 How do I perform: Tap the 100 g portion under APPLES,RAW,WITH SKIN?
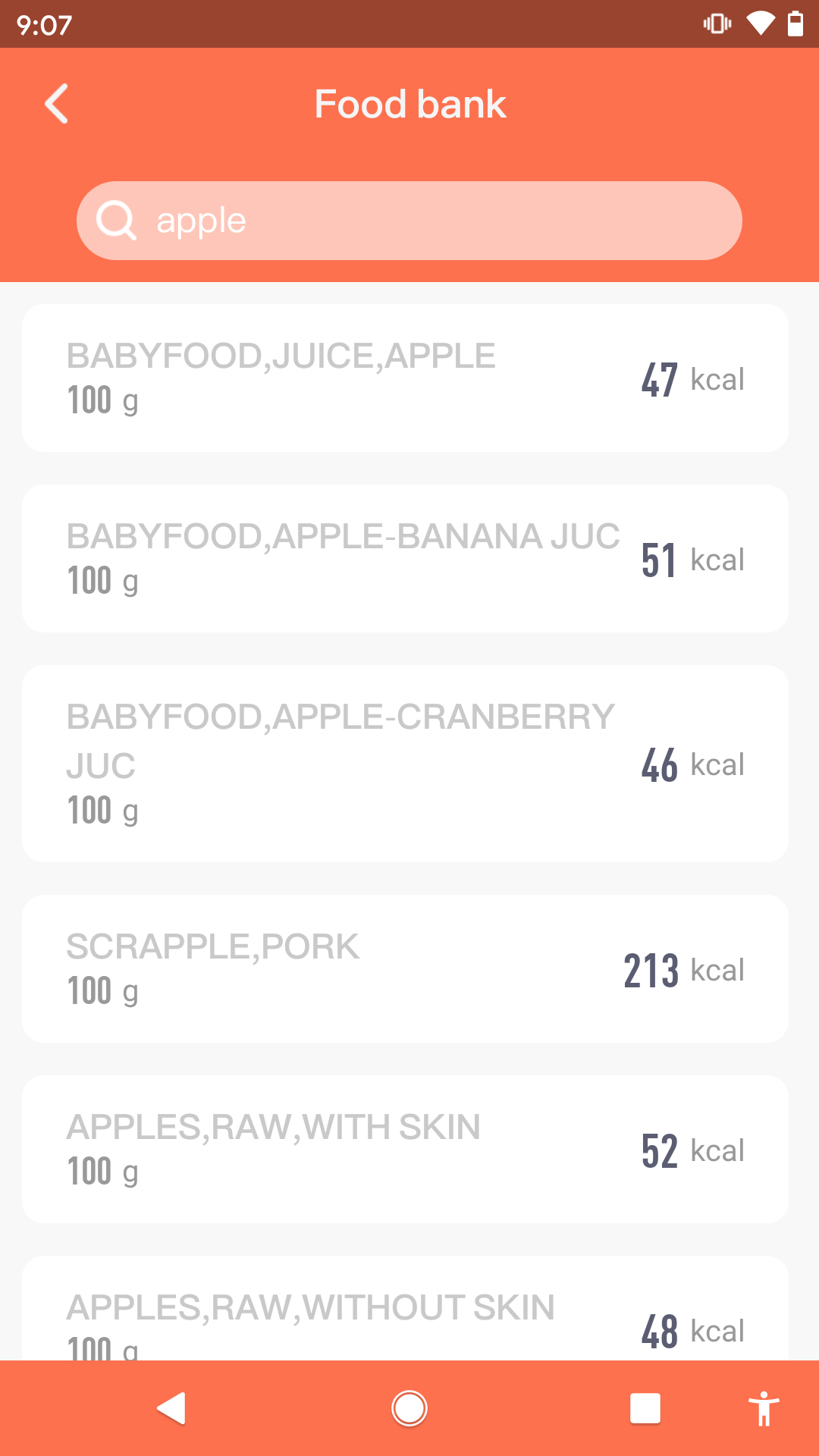click(102, 1170)
